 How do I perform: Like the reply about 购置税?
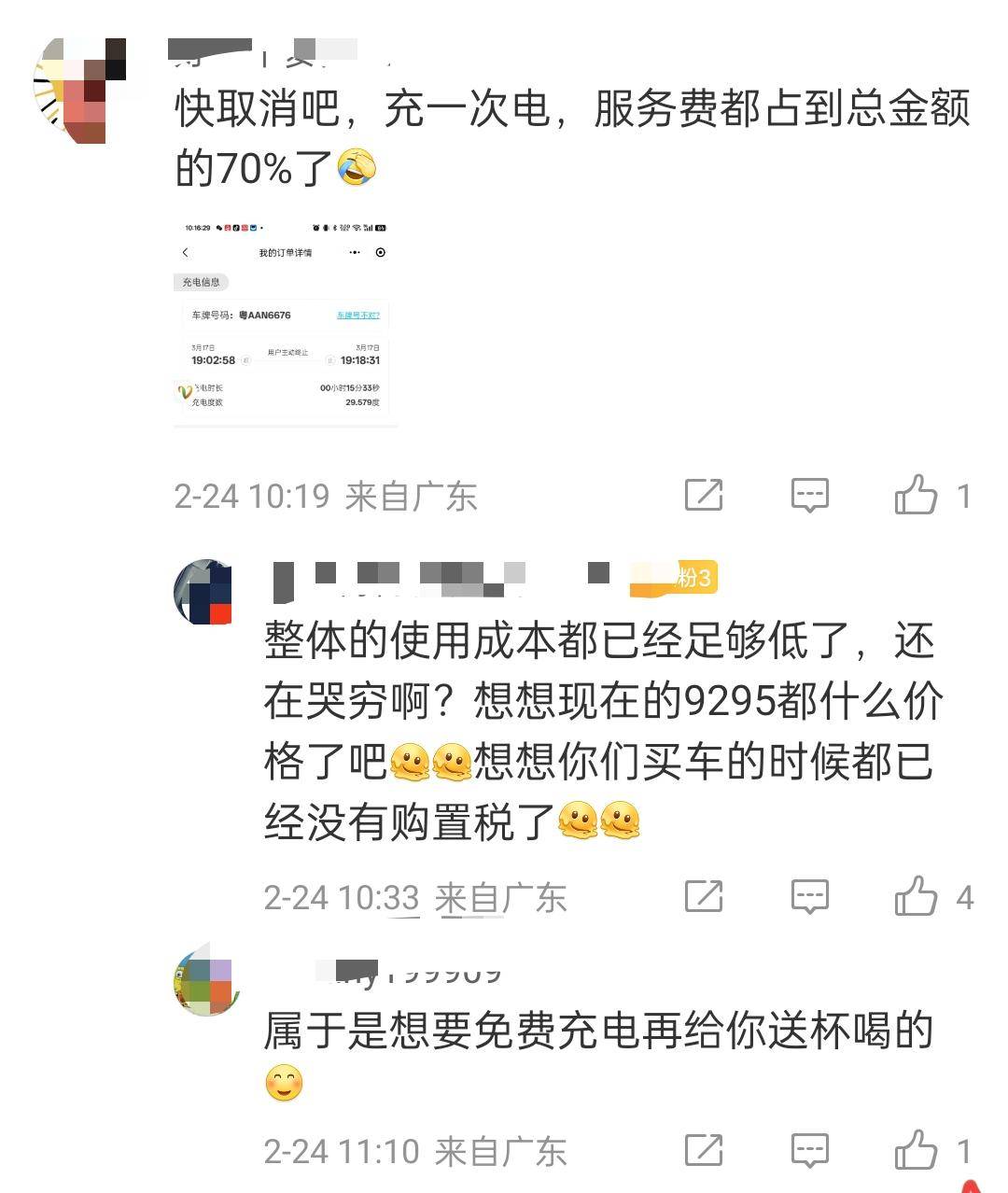[917, 897]
